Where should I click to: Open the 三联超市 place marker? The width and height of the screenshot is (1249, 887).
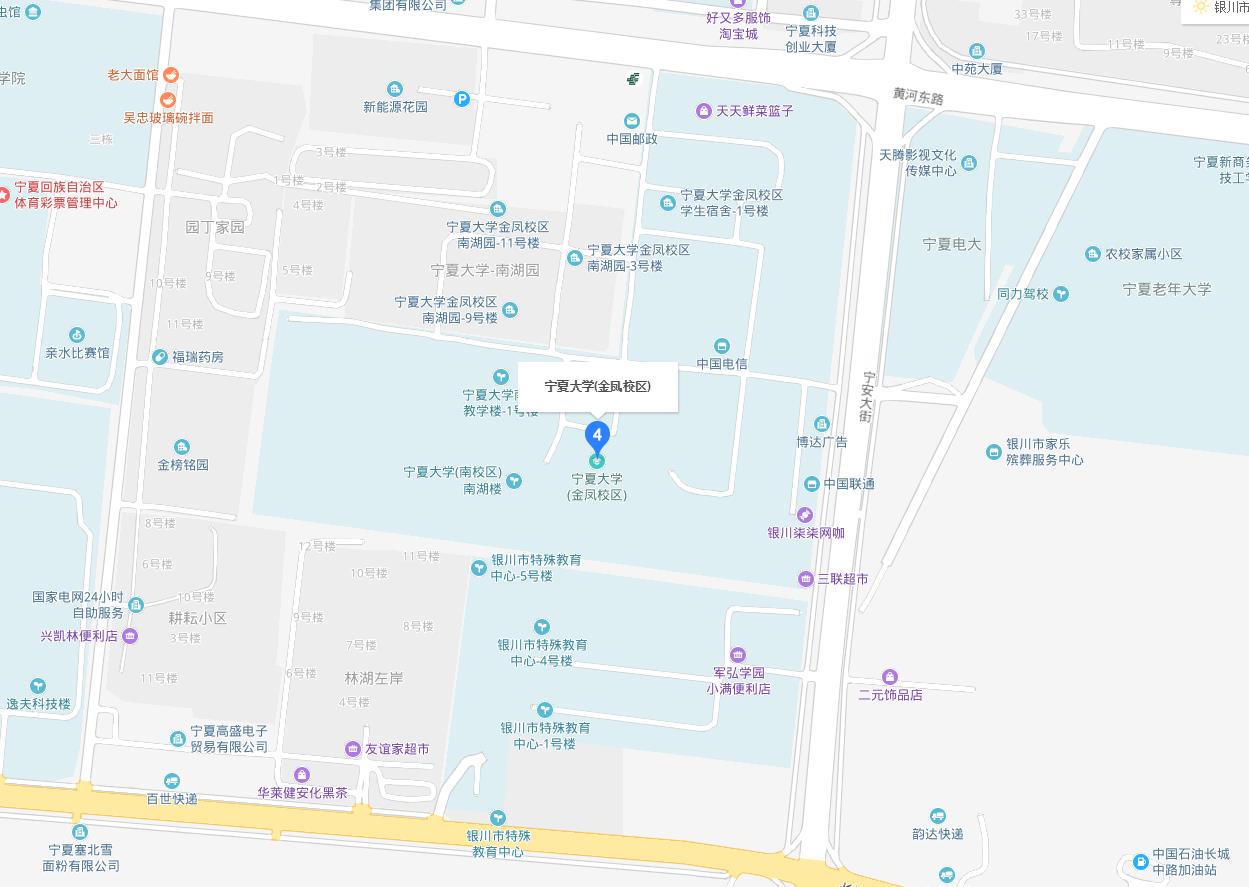point(806,579)
